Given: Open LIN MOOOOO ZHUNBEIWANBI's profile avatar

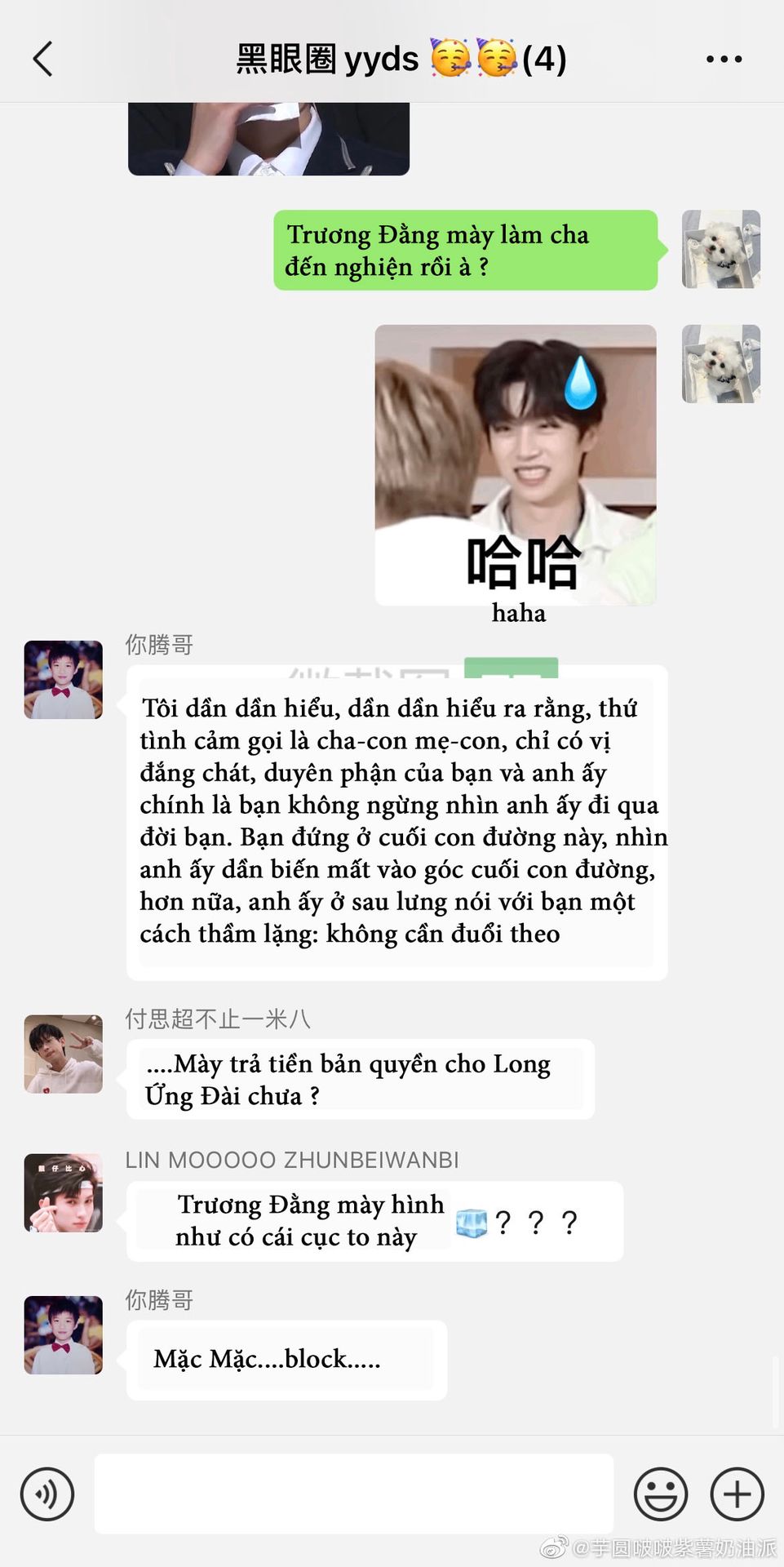Looking at the screenshot, I should (64, 1192).
